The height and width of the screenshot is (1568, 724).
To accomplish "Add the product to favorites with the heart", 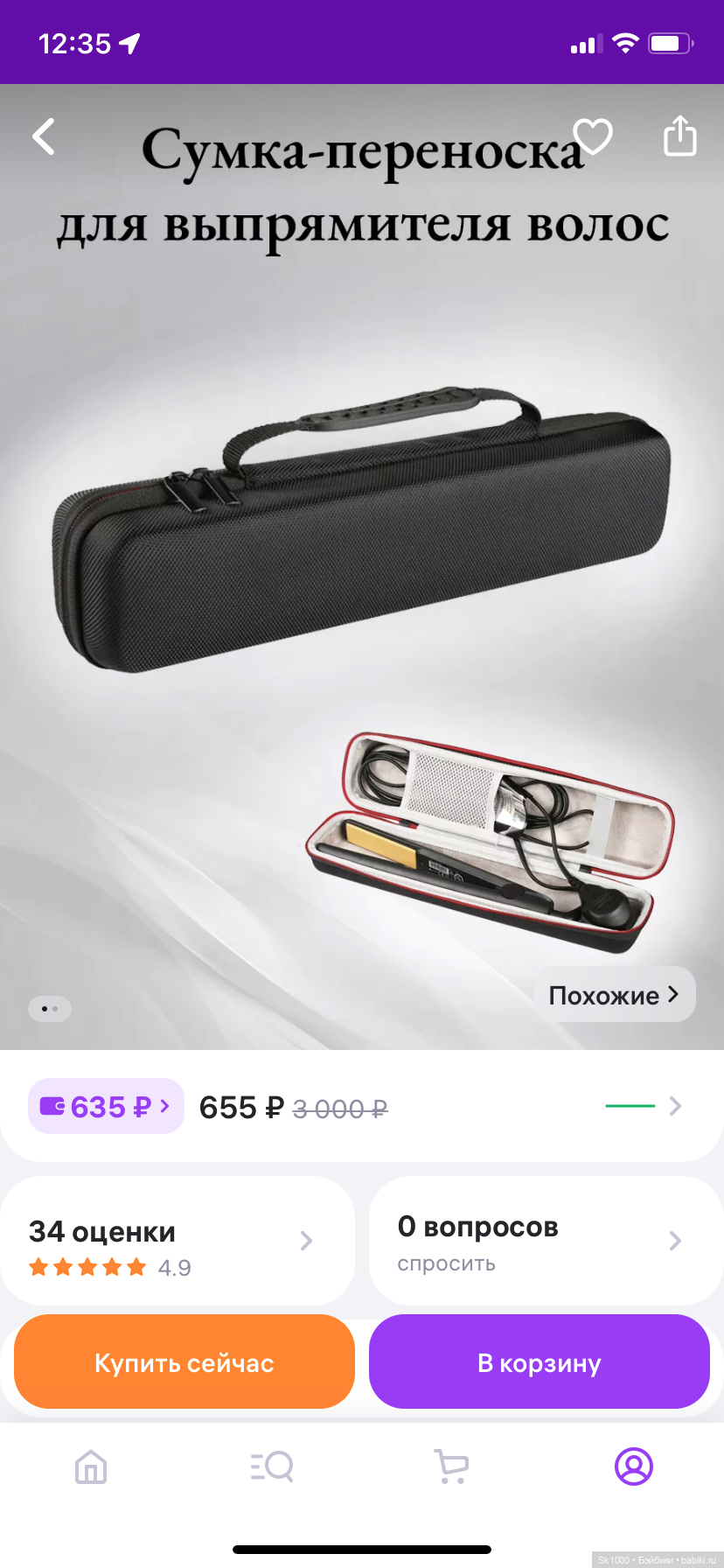I will click(593, 137).
